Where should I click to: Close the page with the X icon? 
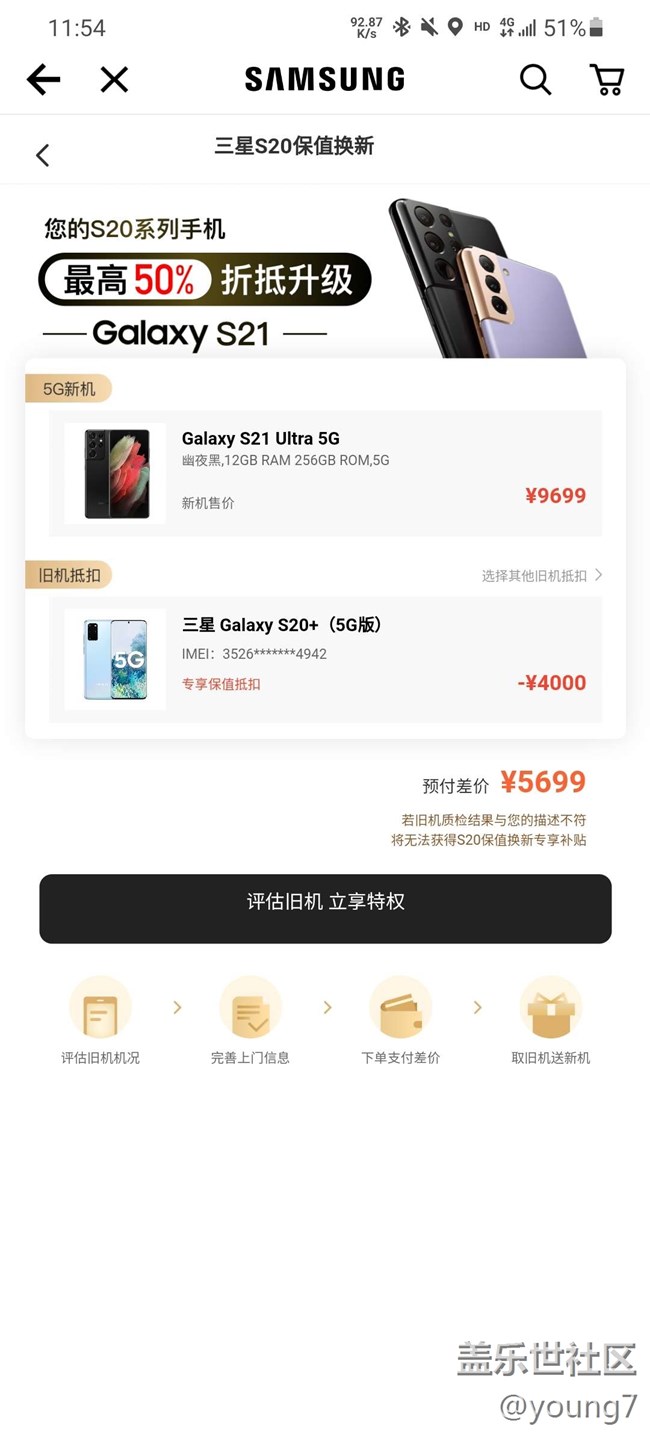point(114,79)
